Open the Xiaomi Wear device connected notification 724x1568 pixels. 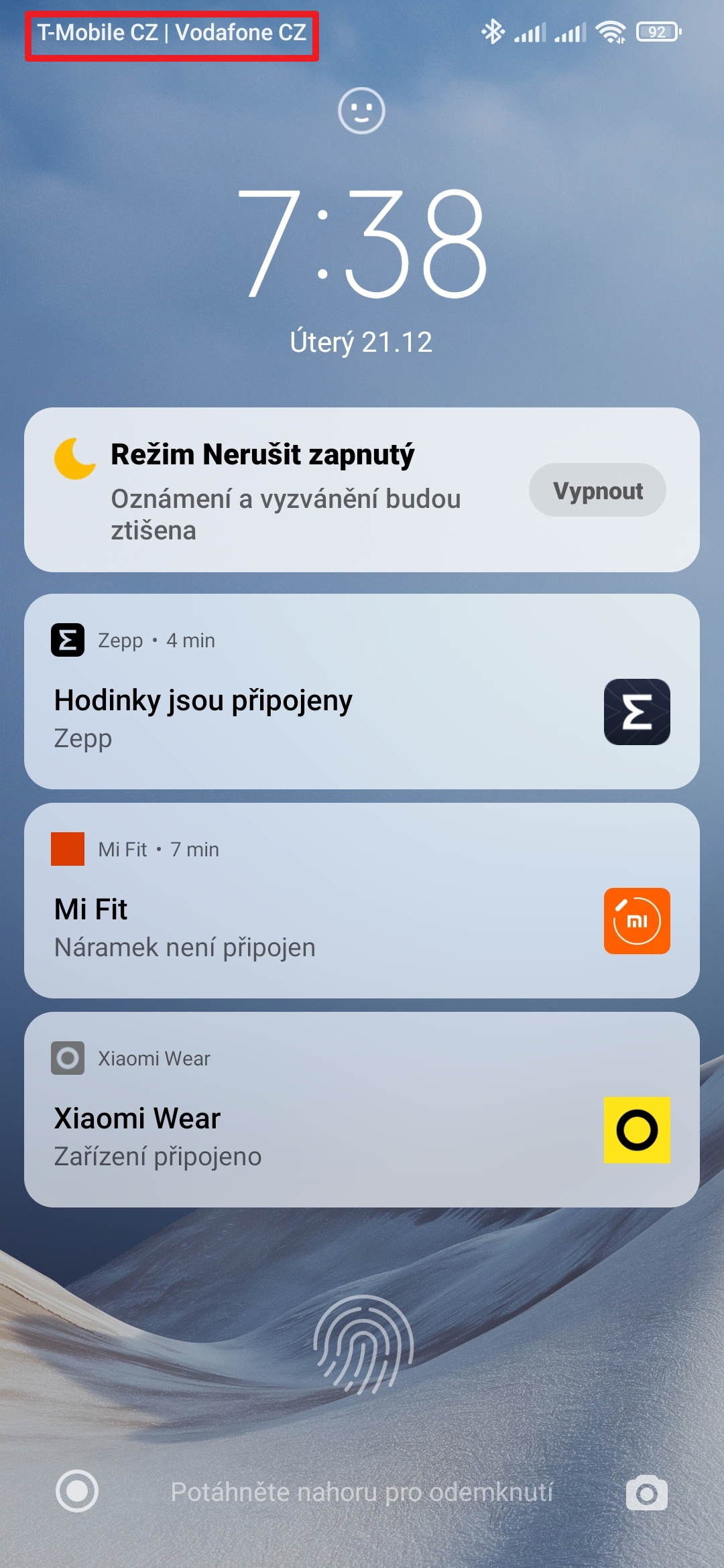362,1110
